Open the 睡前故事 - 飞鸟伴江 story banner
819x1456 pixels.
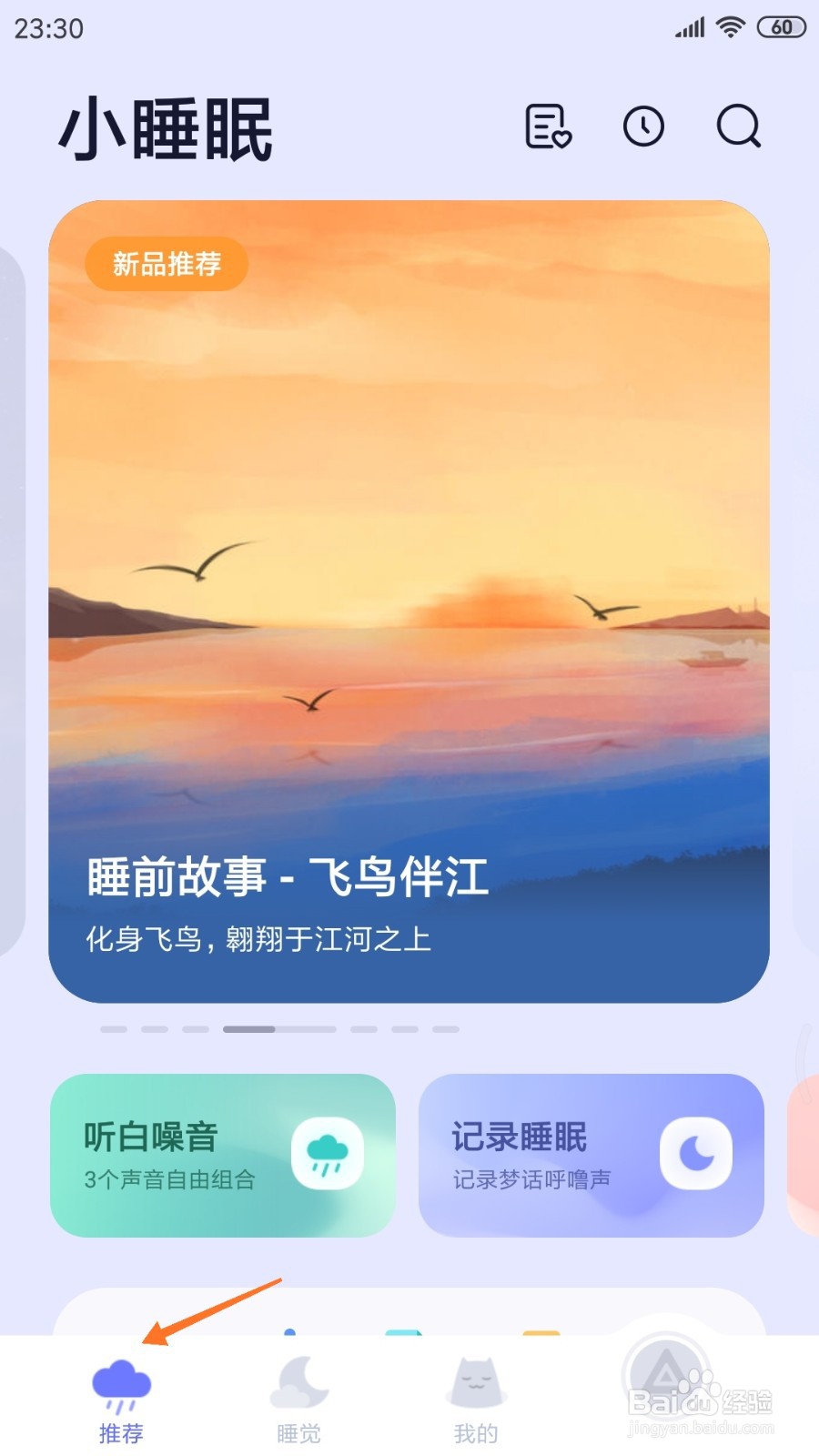[409, 601]
